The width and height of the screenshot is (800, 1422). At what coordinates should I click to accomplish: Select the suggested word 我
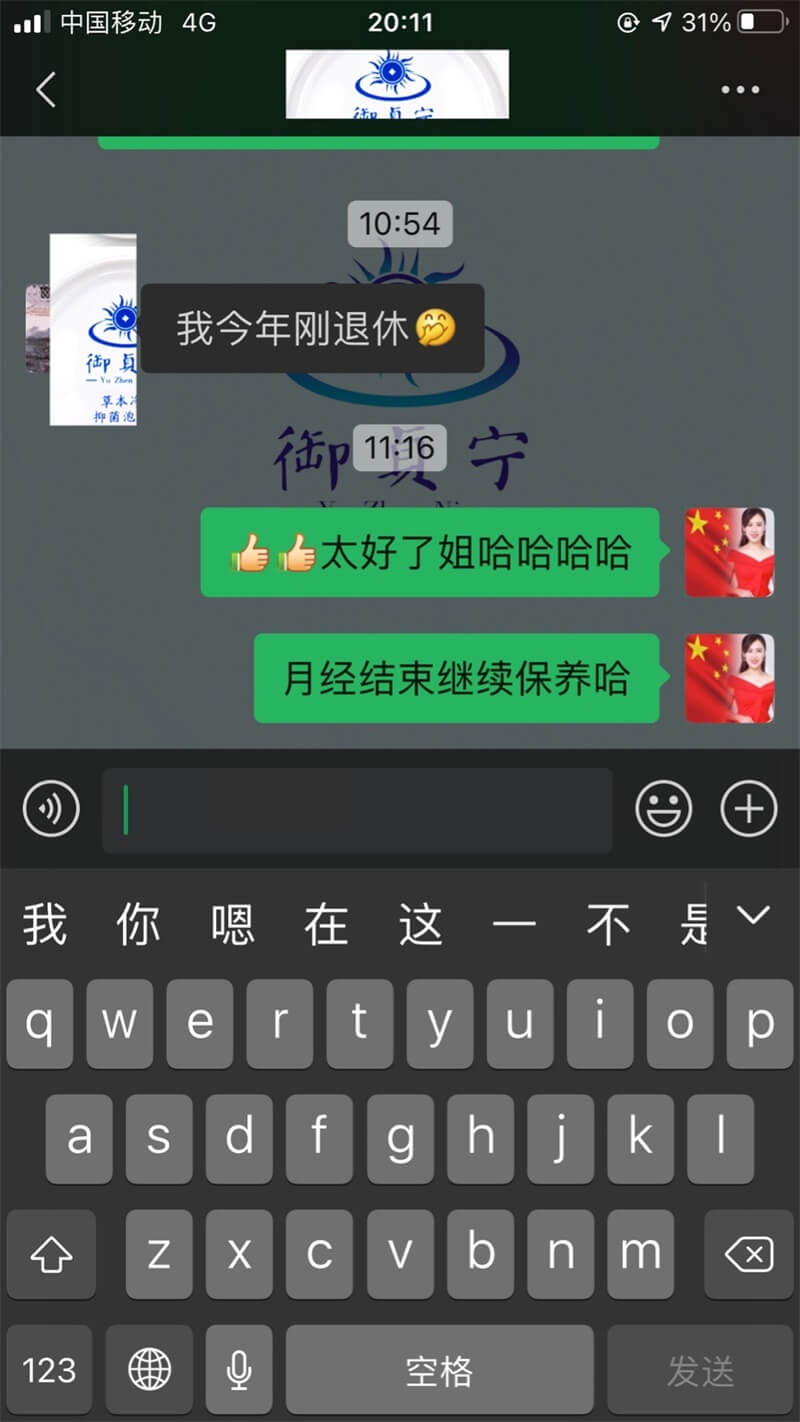[x=45, y=923]
